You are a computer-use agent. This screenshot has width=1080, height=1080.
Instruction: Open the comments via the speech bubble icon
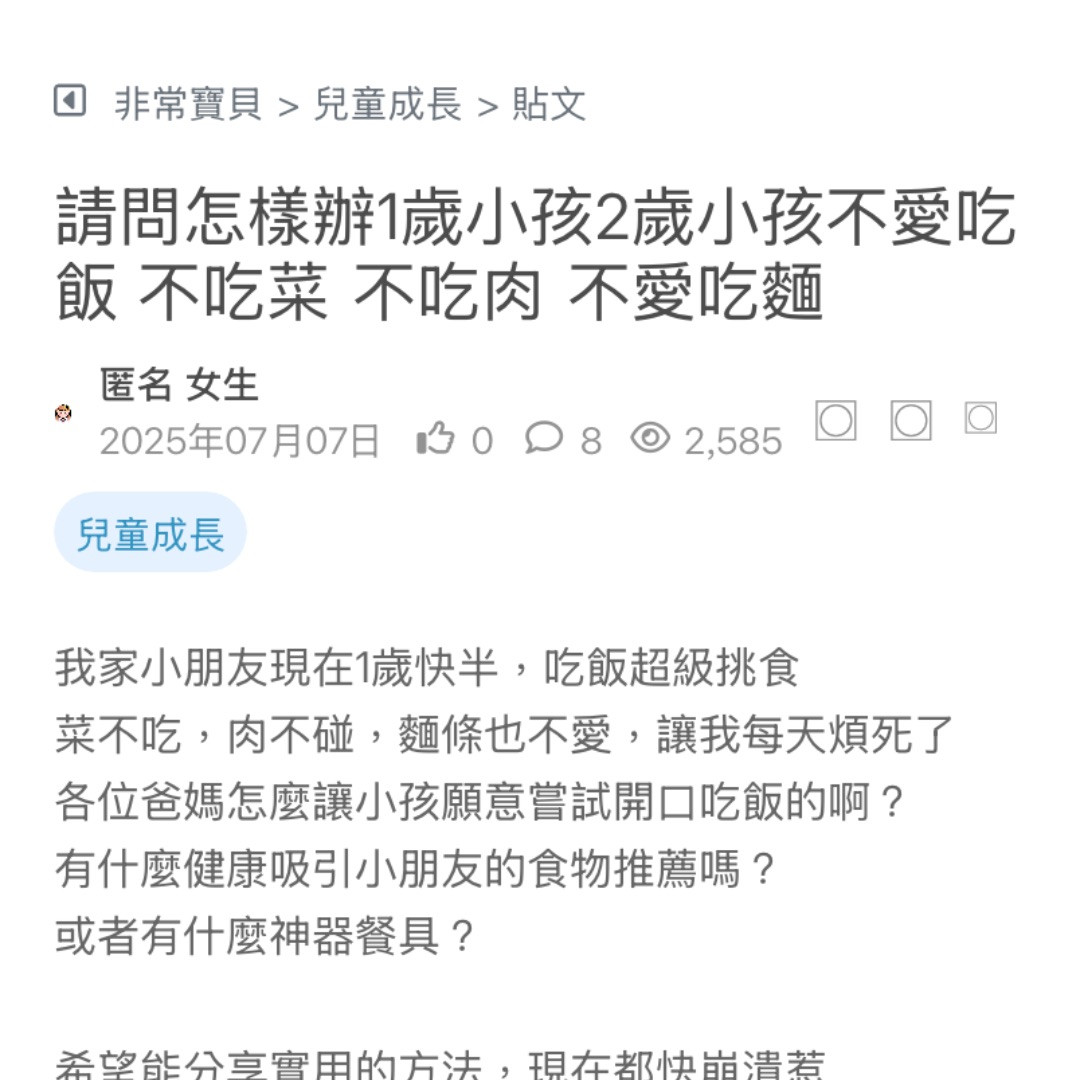point(544,438)
